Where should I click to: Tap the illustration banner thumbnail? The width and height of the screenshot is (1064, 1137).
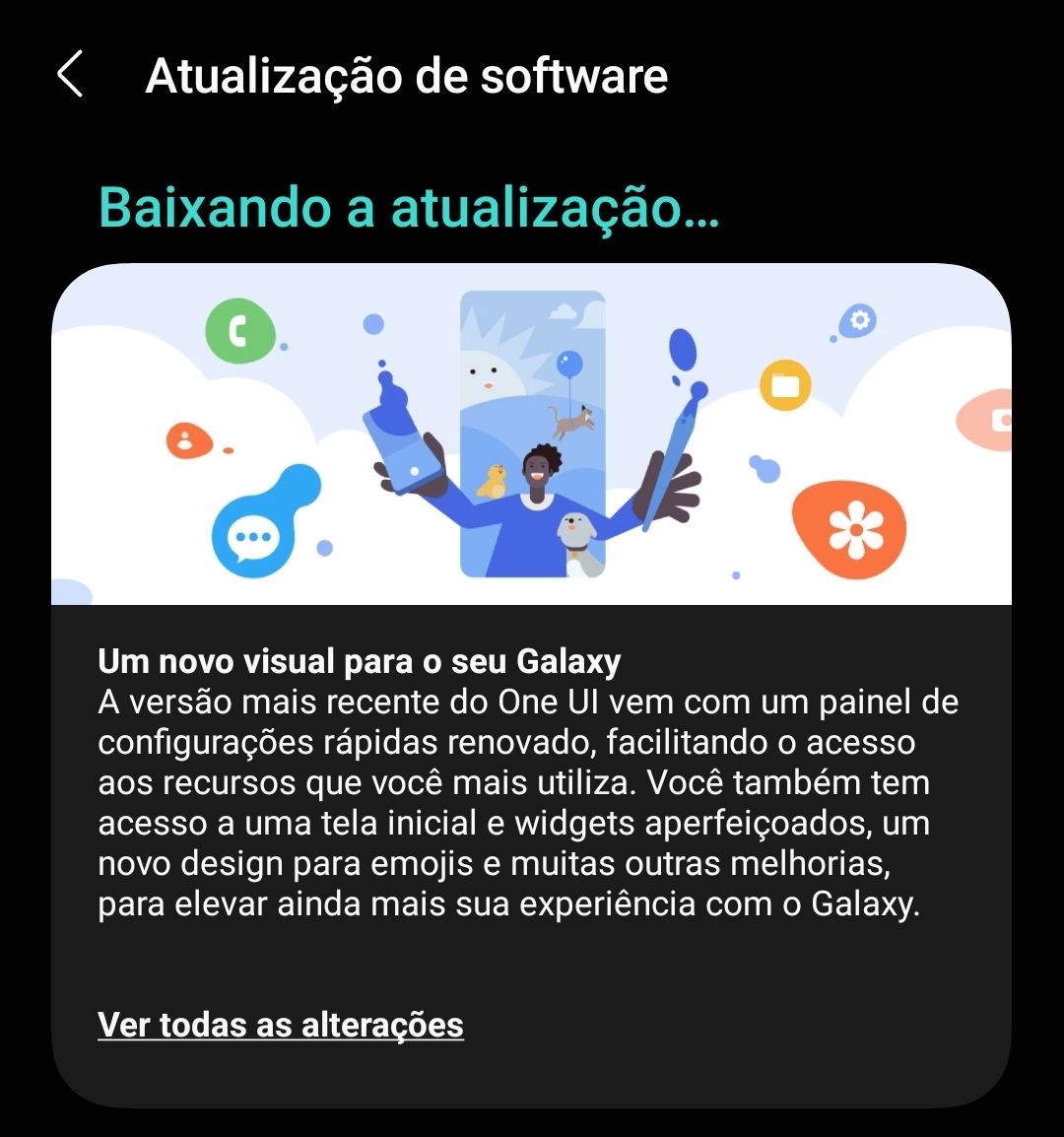click(x=532, y=434)
